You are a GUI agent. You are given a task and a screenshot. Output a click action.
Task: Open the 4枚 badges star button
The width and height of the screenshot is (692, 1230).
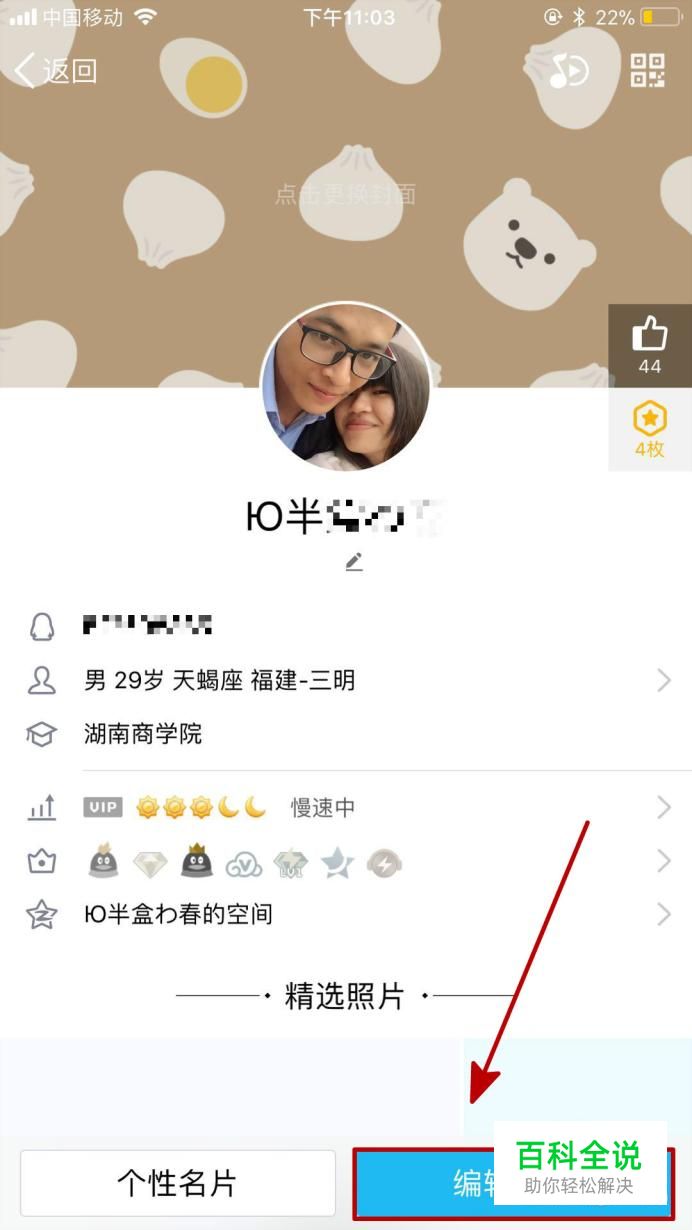pos(649,429)
